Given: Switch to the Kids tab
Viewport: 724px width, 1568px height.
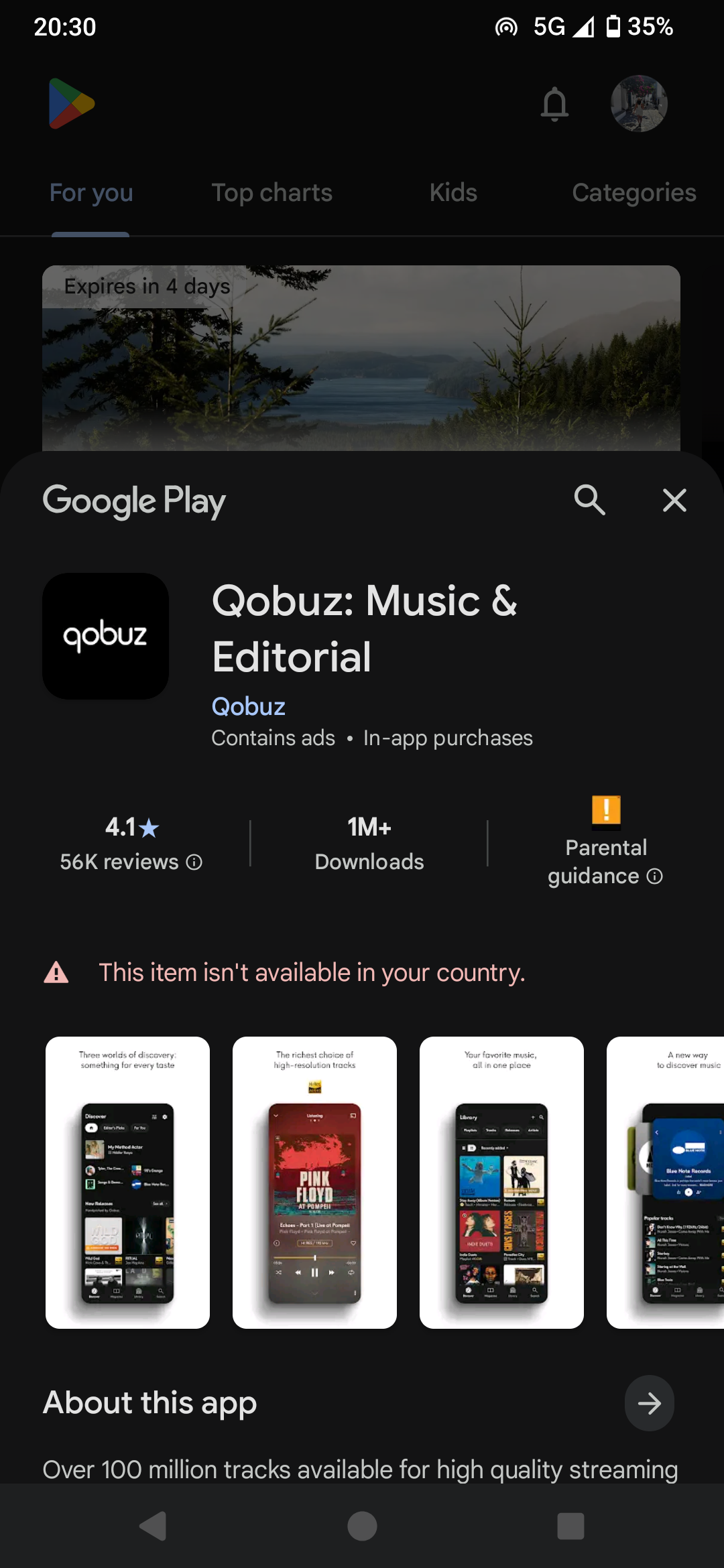Looking at the screenshot, I should [x=453, y=193].
